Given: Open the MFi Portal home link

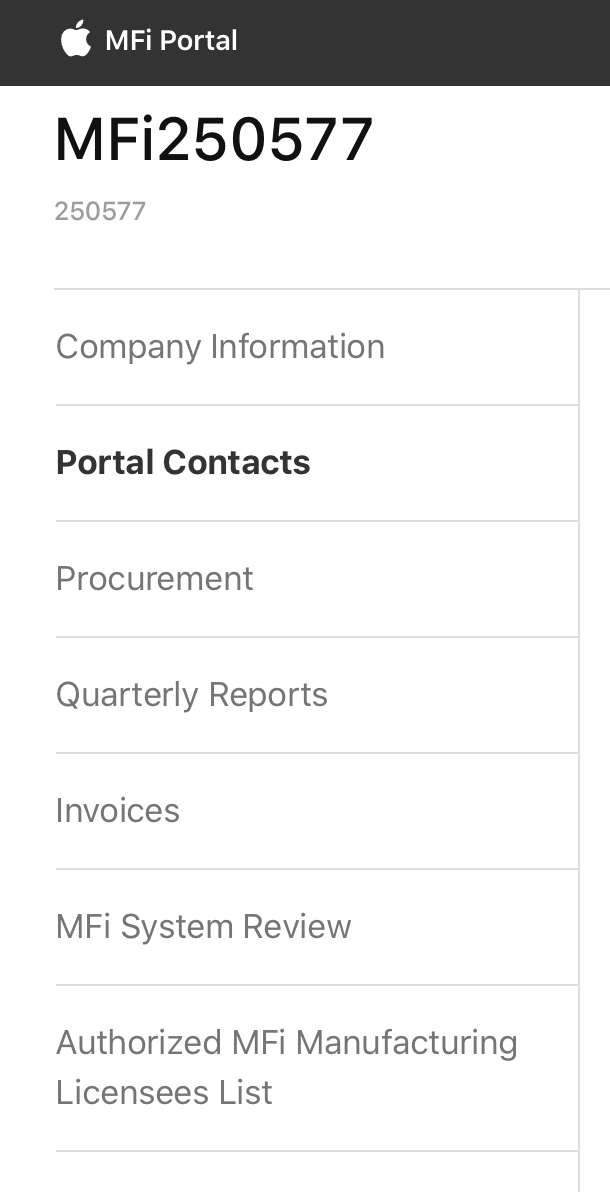Looking at the screenshot, I should tap(149, 40).
